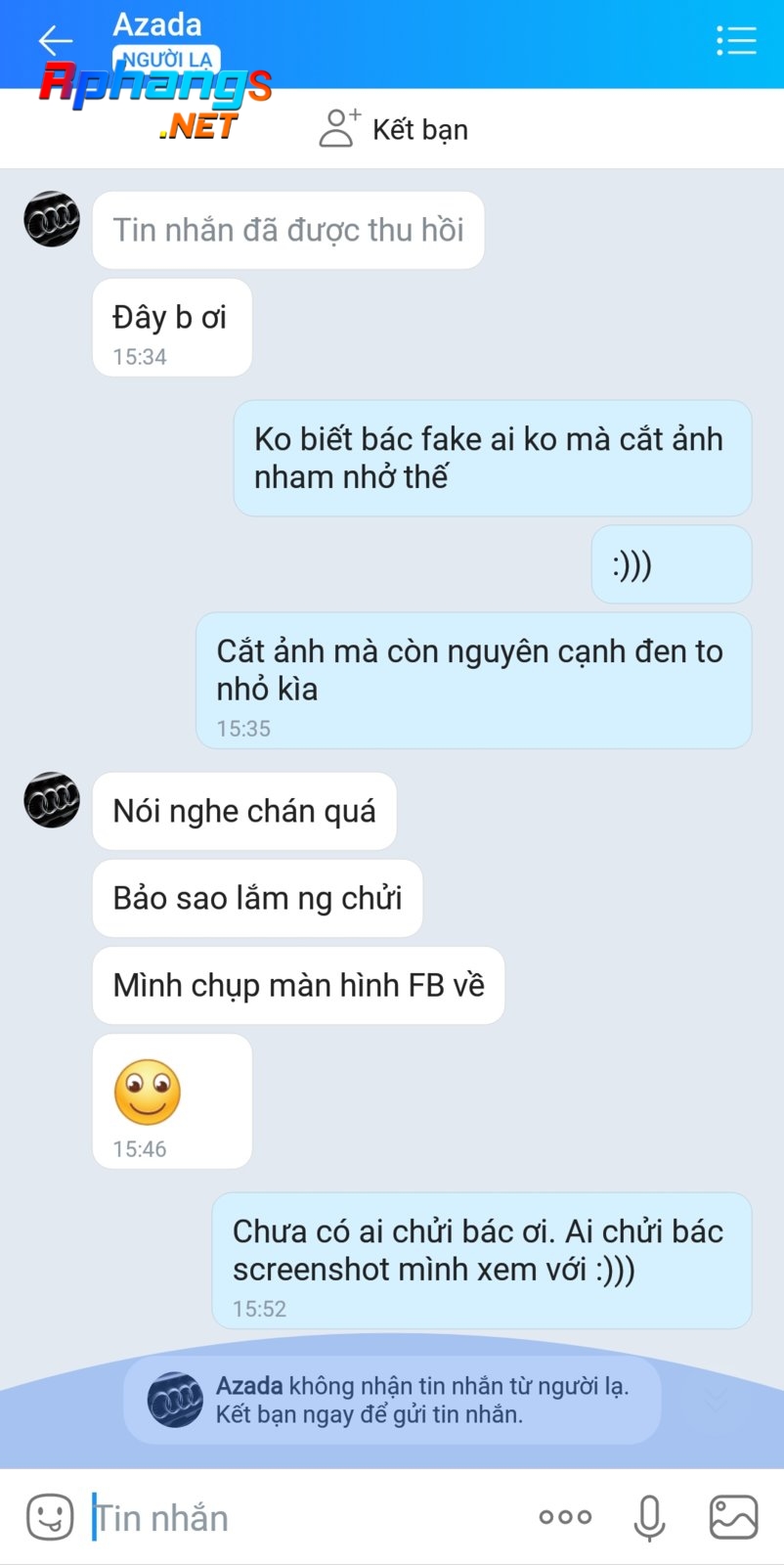This screenshot has height=1565, width=784.
Task: Open the chat options menu icon
Action: 736,40
